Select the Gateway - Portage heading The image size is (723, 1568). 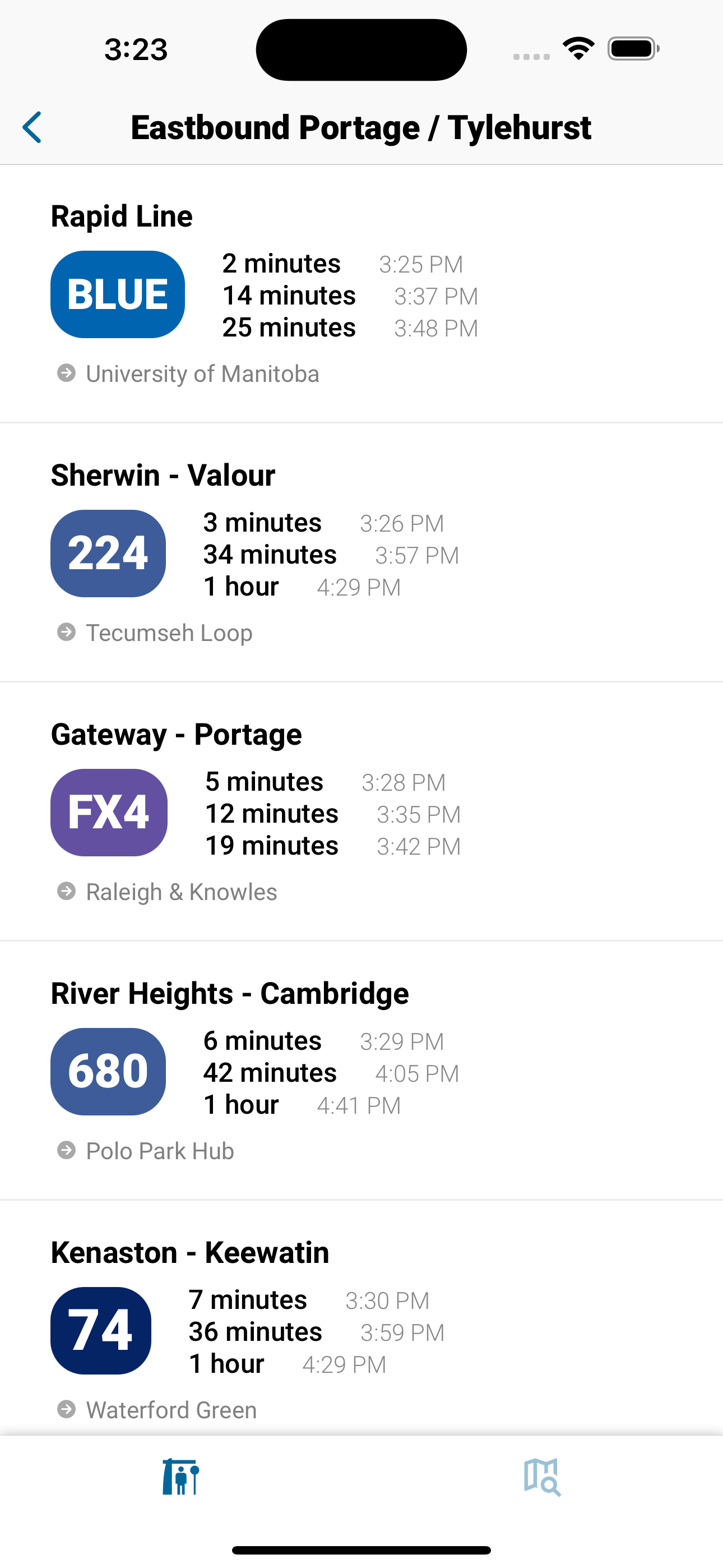tap(177, 734)
